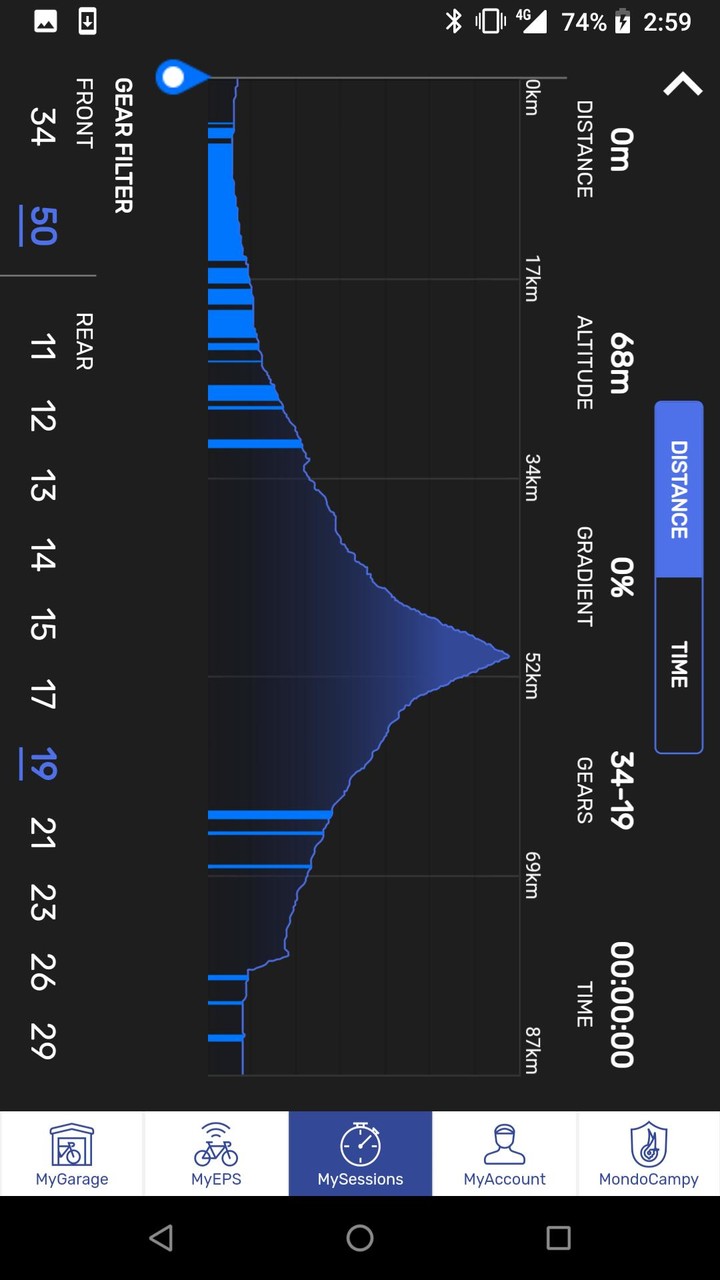Select rear gear 12 filter

(42, 418)
